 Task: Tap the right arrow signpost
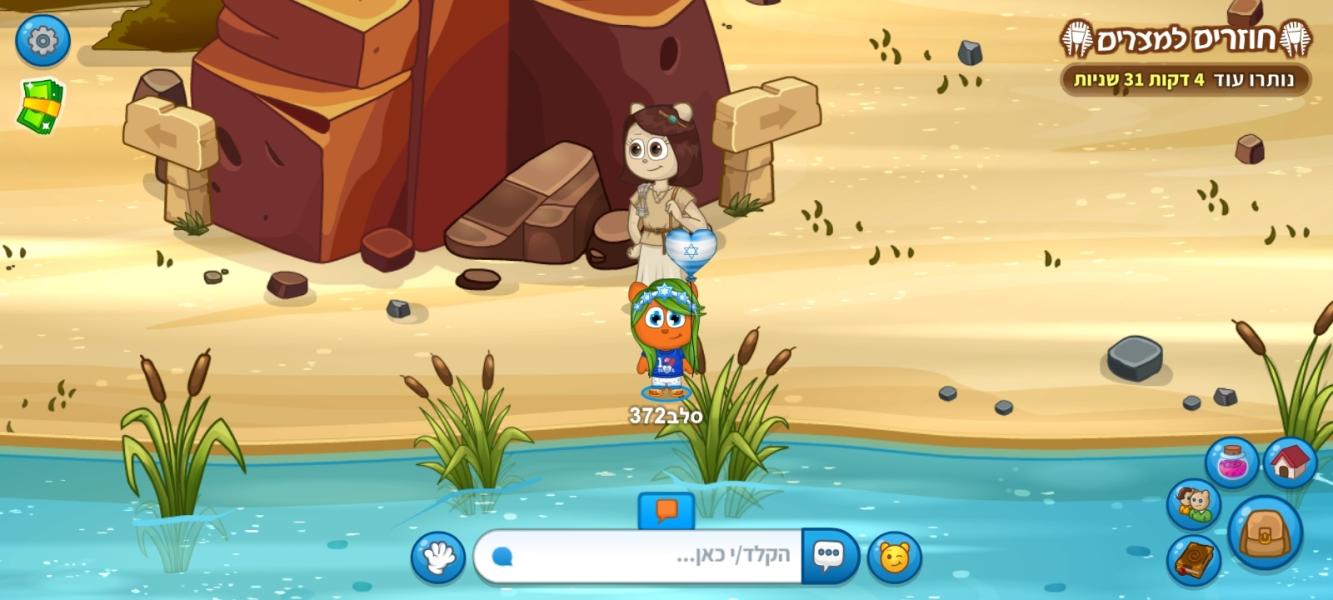click(767, 117)
